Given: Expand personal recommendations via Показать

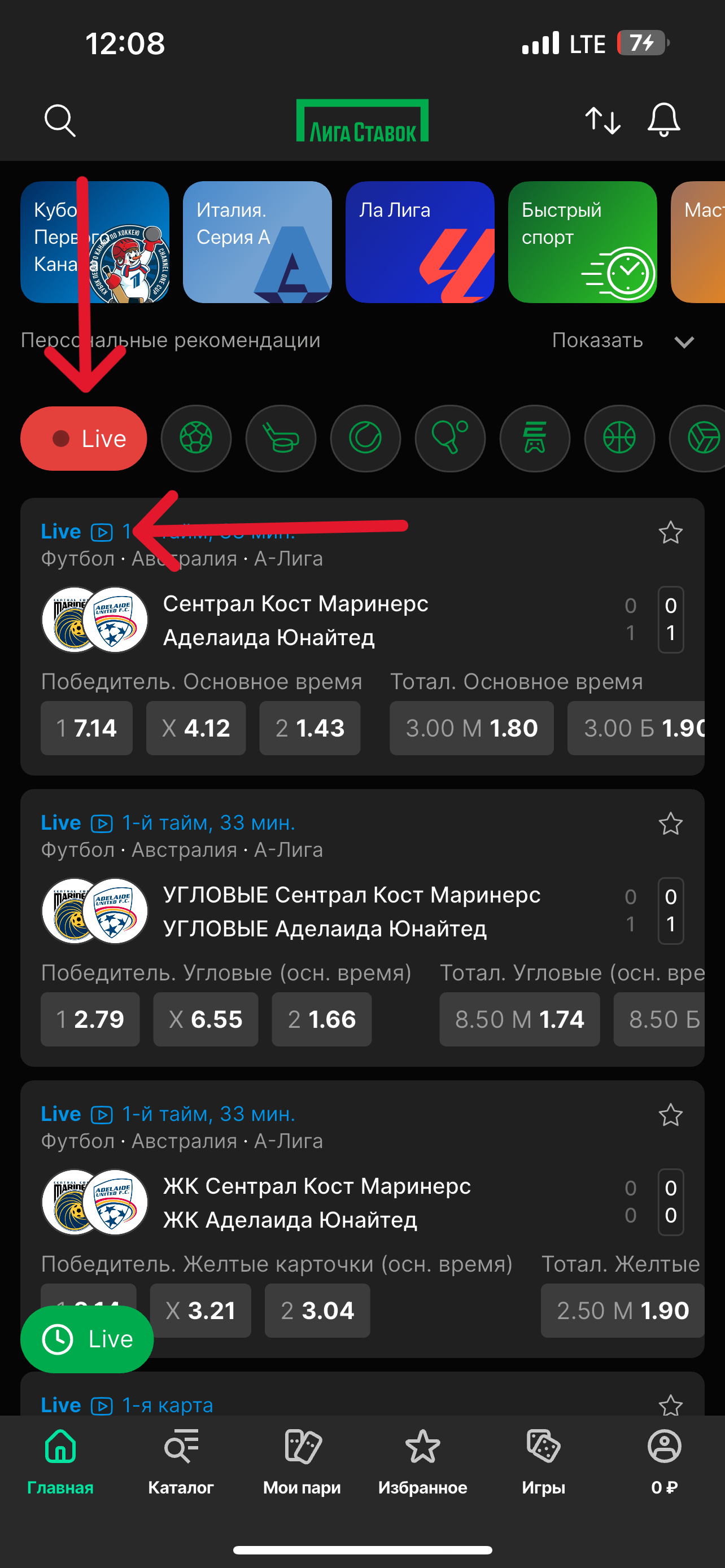Looking at the screenshot, I should [621, 340].
